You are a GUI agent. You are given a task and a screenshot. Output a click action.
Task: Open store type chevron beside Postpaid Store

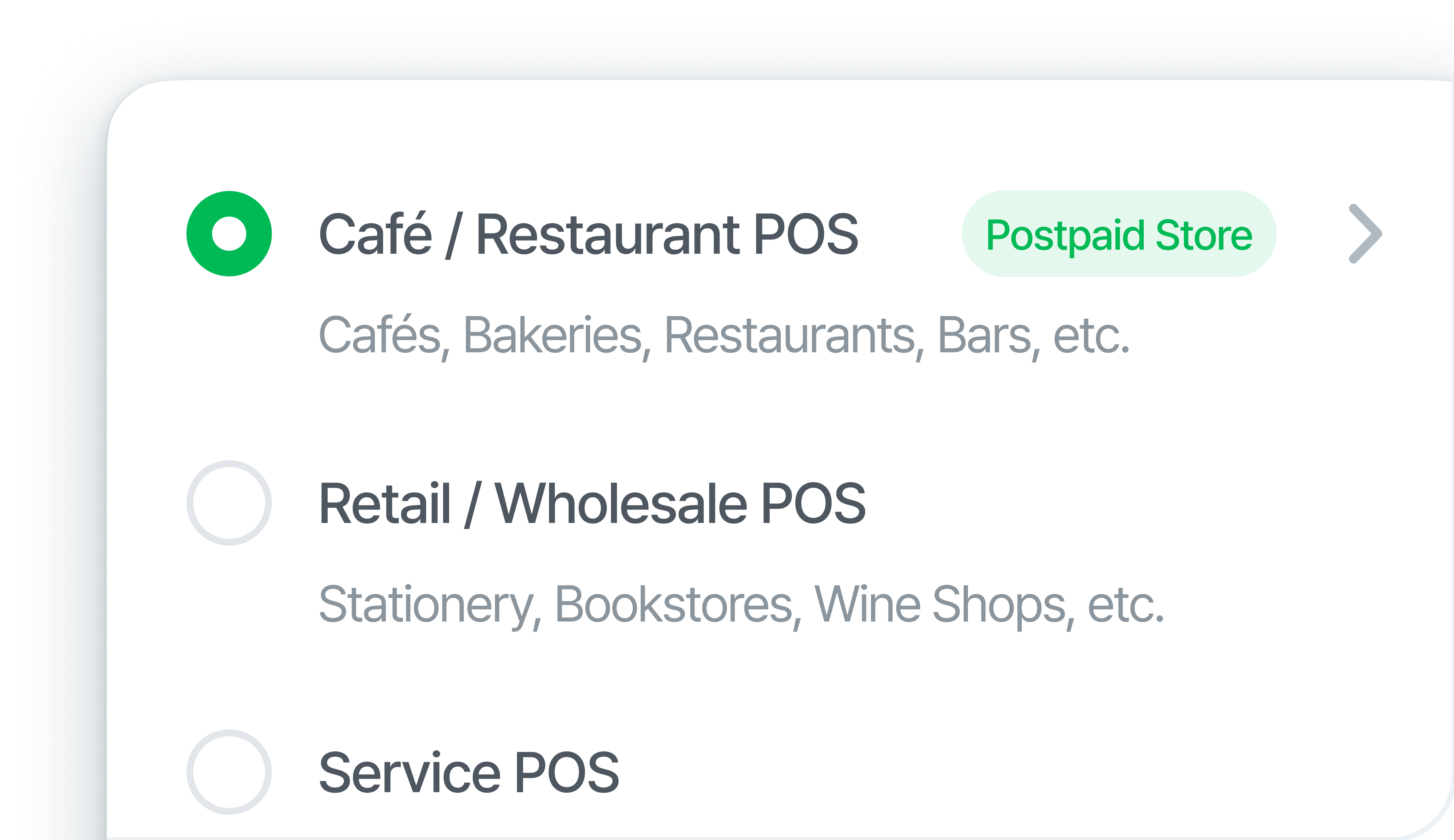[1365, 234]
